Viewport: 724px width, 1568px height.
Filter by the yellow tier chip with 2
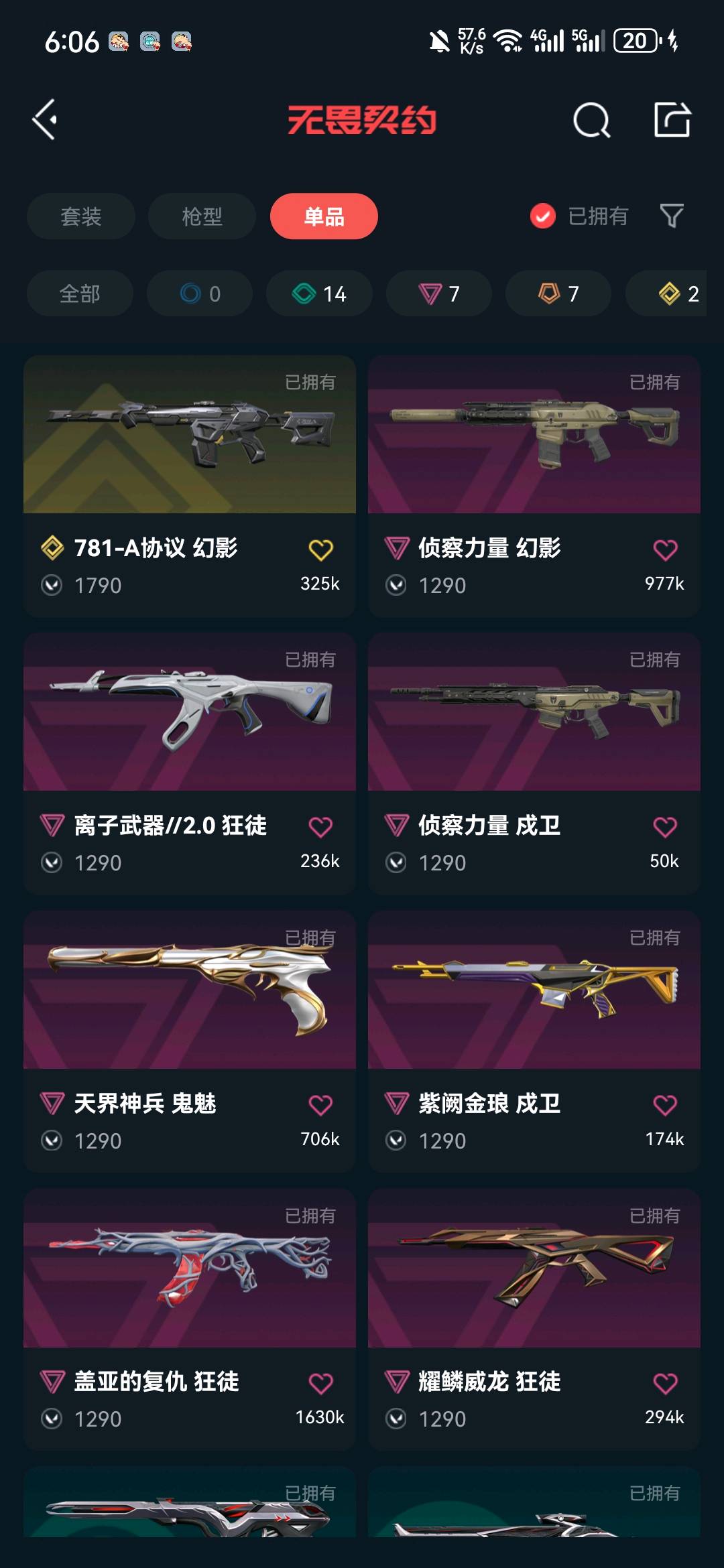(x=678, y=293)
